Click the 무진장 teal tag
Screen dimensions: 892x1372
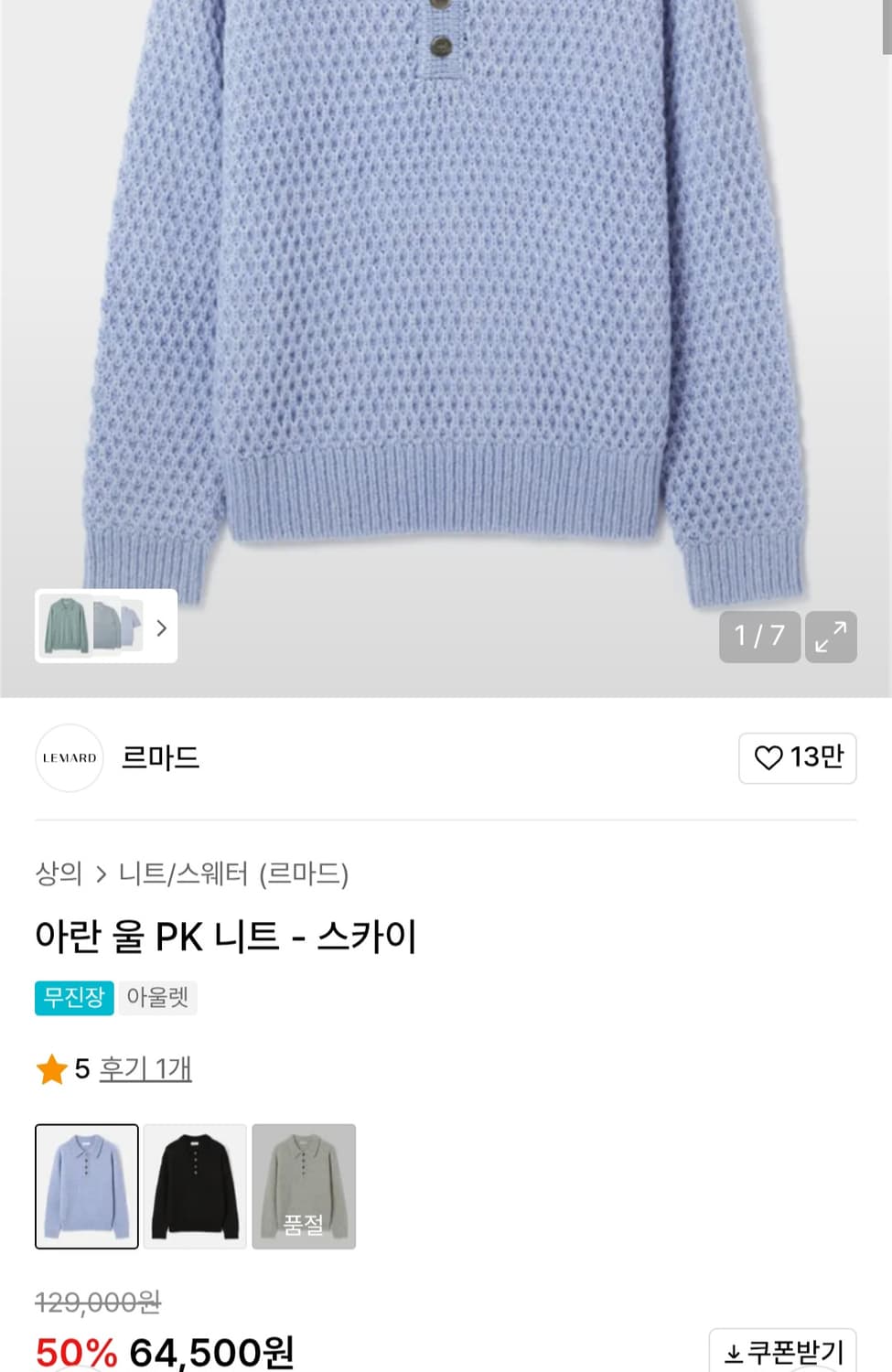(x=73, y=998)
